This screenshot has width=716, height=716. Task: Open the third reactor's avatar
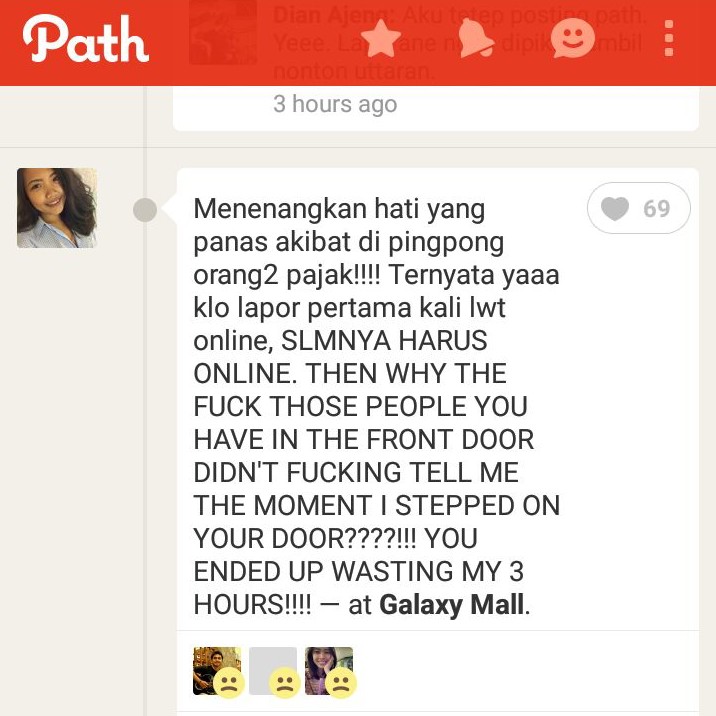tap(329, 671)
